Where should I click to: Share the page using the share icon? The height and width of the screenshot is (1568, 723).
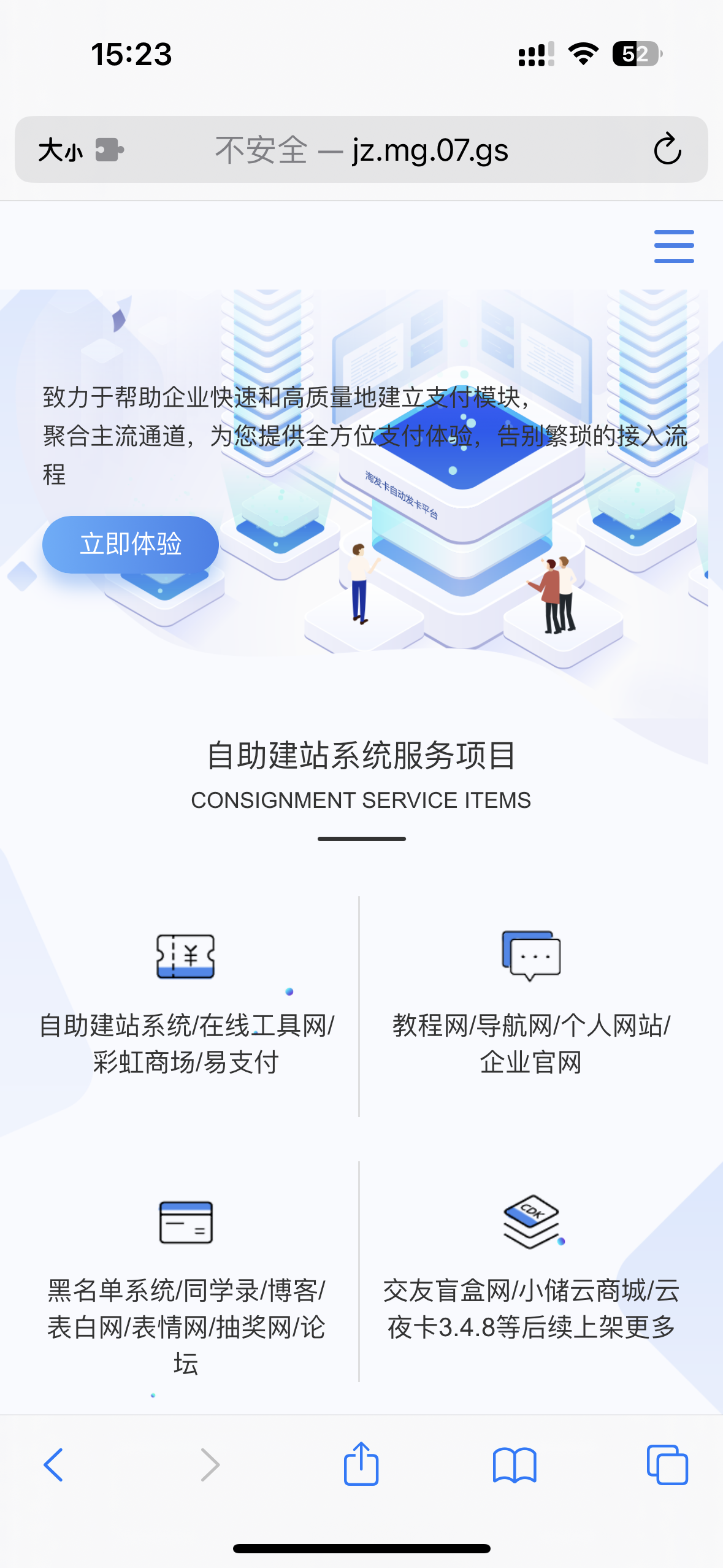361,1465
